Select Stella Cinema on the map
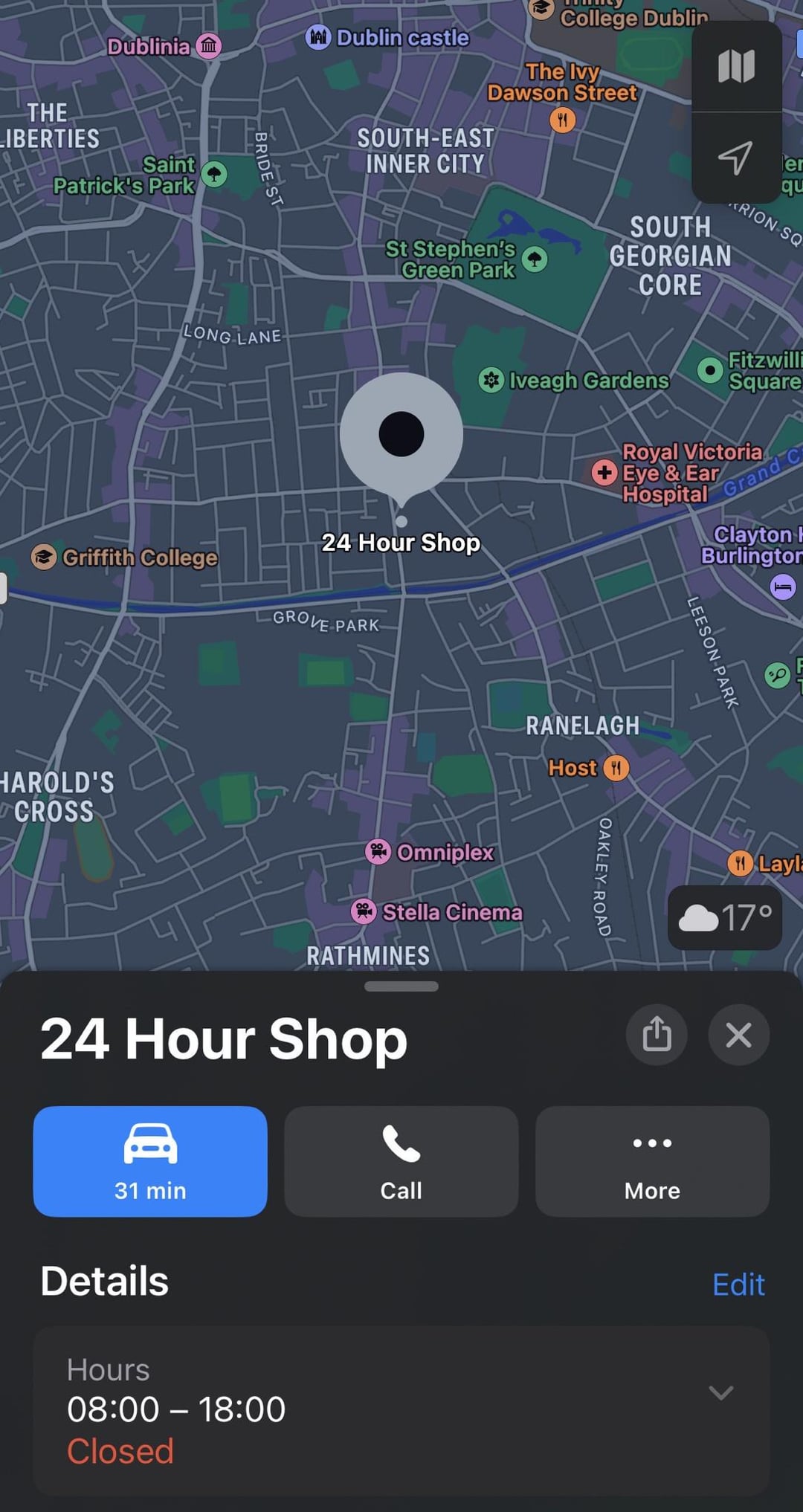 (364, 911)
